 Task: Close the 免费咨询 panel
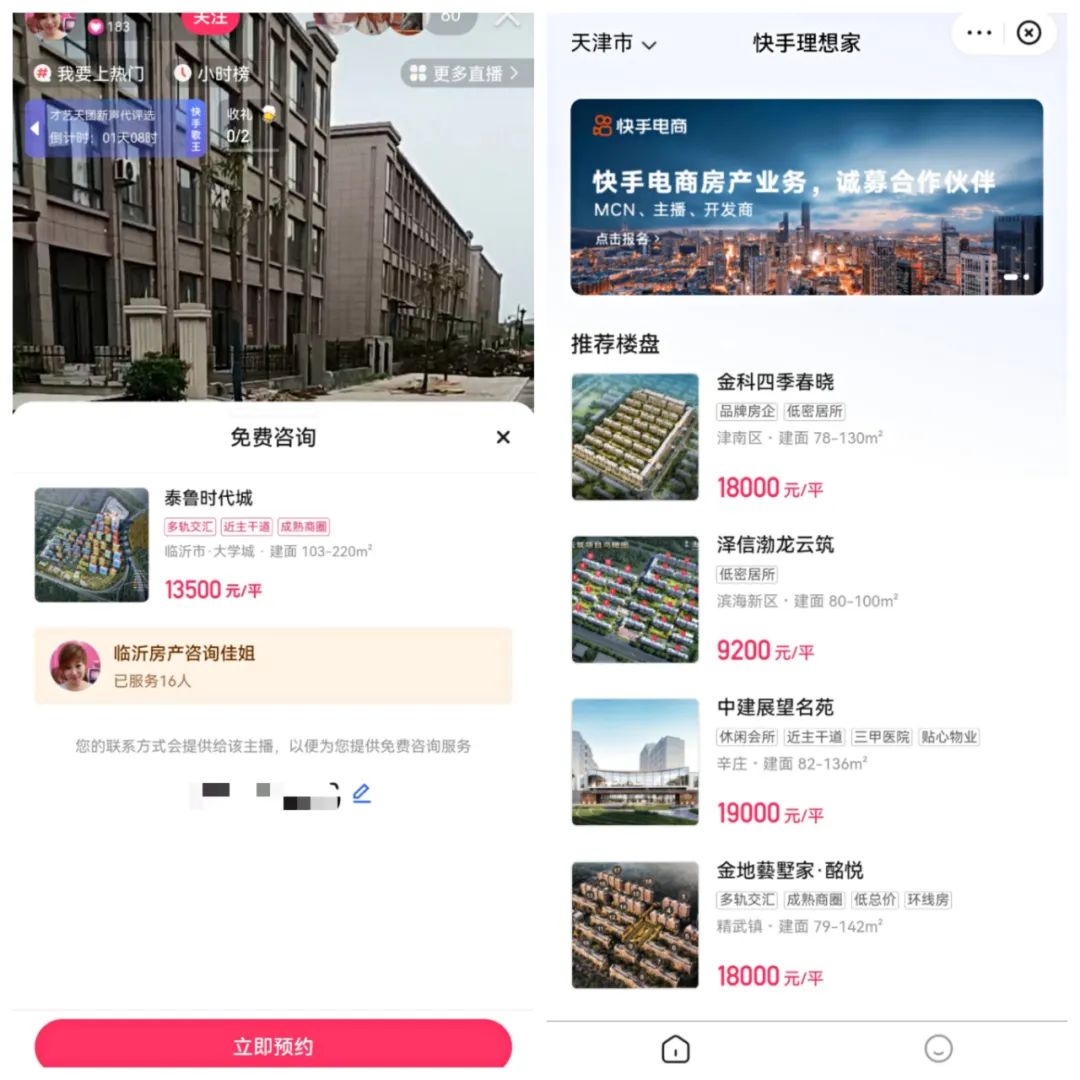click(503, 437)
